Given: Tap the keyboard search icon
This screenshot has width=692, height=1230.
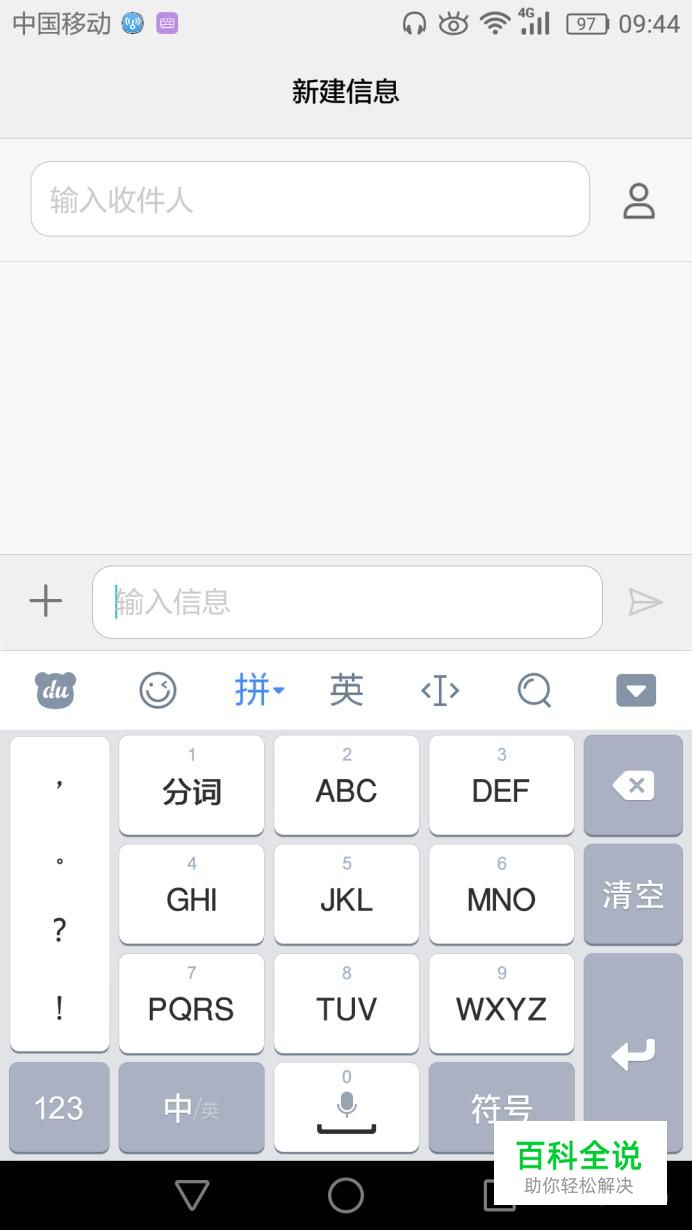Looking at the screenshot, I should point(535,690).
